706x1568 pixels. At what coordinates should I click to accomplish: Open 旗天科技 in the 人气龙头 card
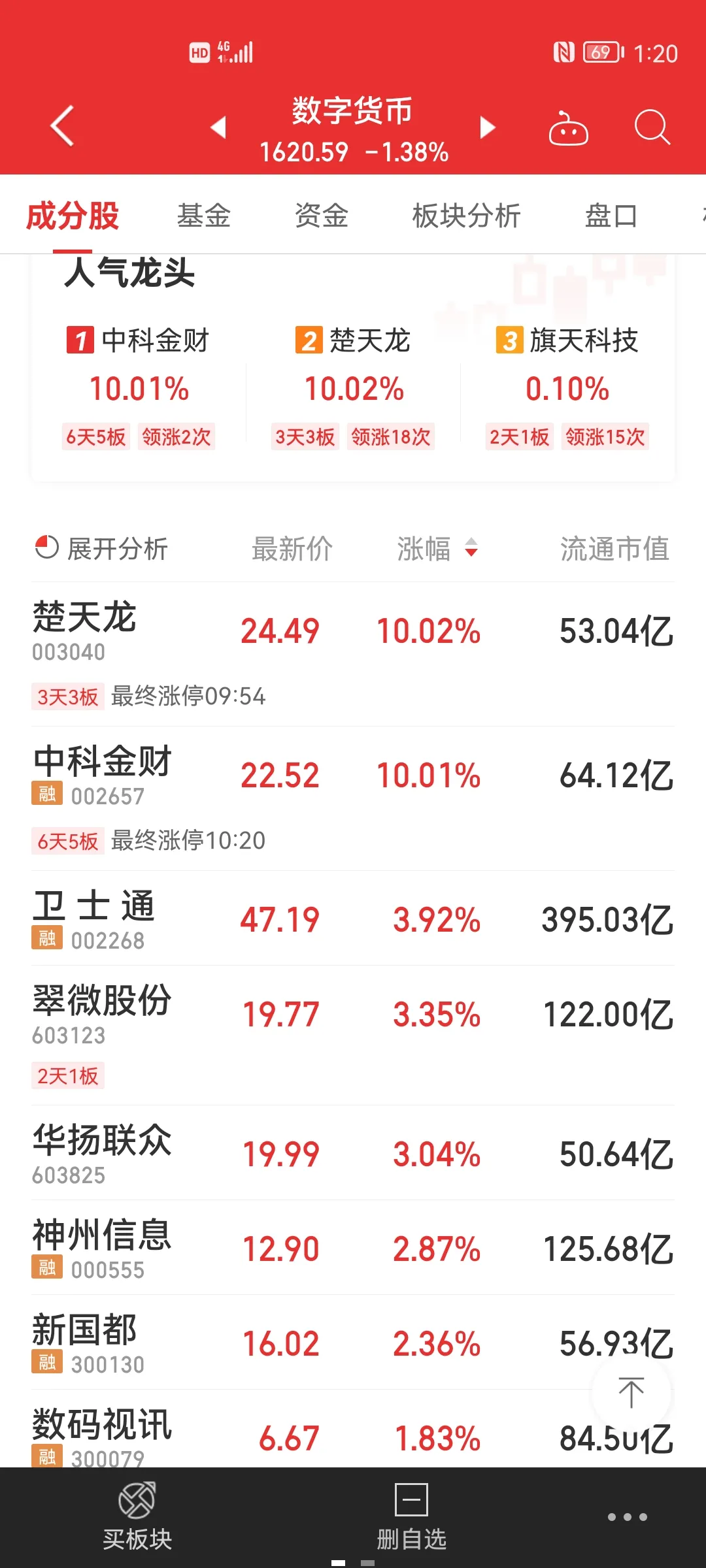coord(567,385)
